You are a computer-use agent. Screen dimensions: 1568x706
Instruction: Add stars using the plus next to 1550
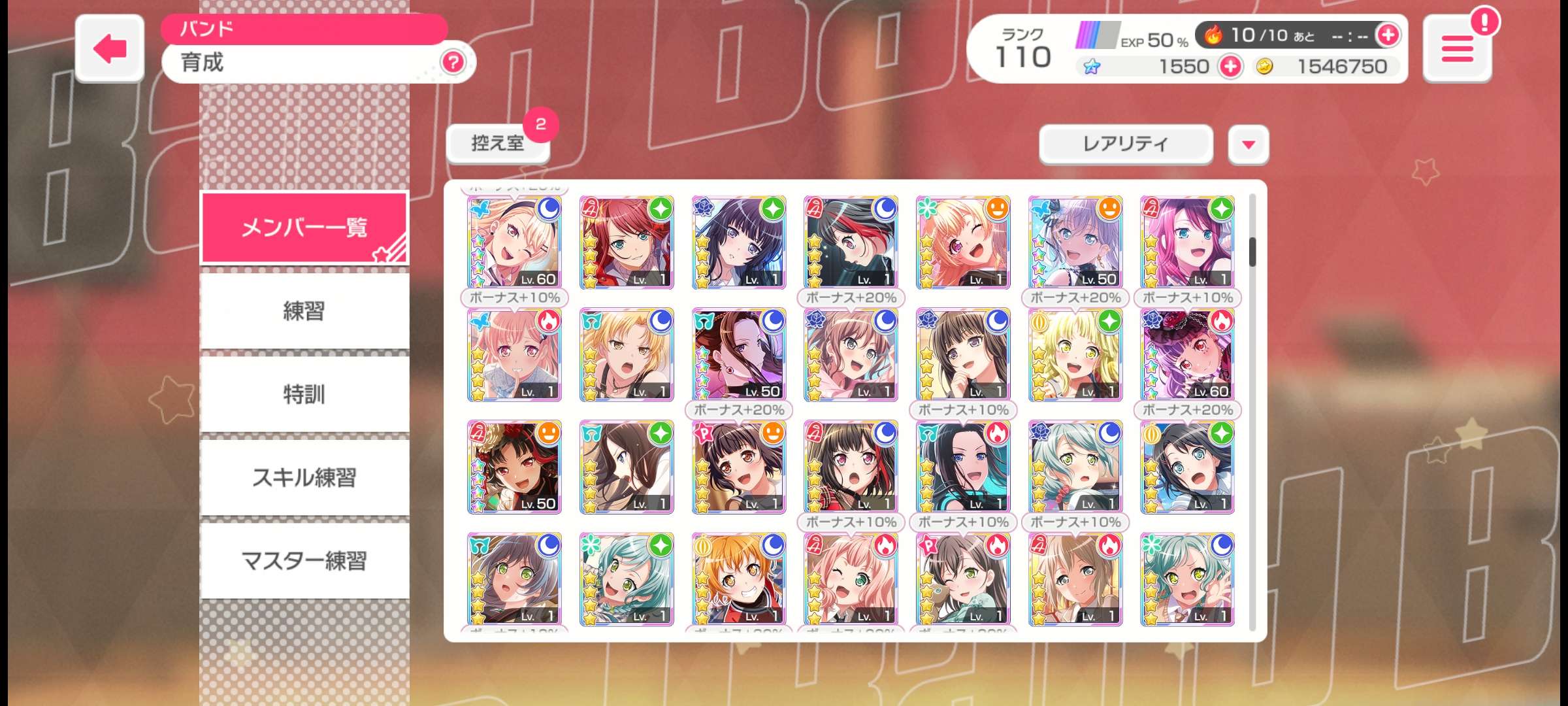coord(1230,67)
